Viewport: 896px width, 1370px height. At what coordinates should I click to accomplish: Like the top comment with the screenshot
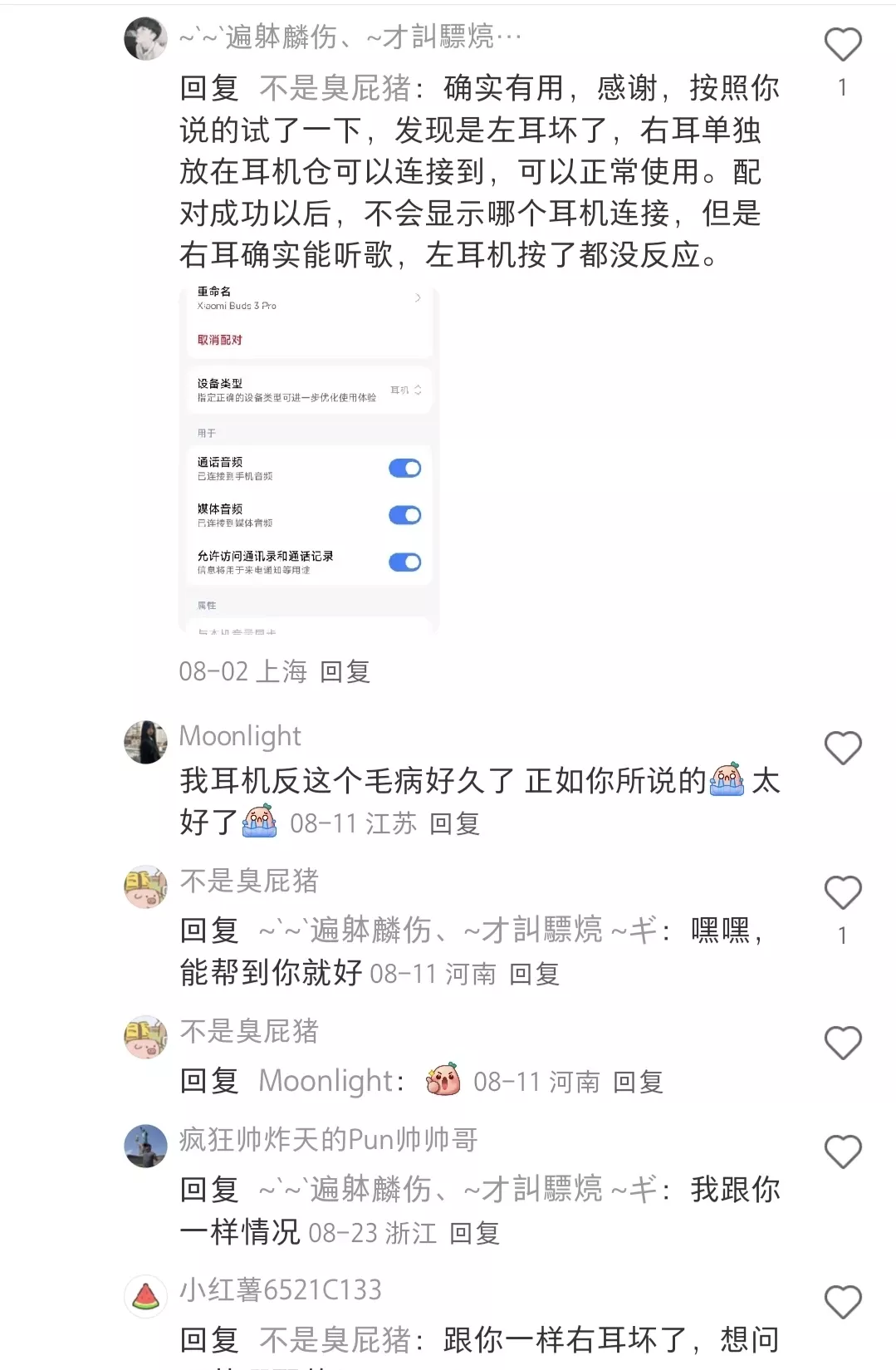[842, 45]
